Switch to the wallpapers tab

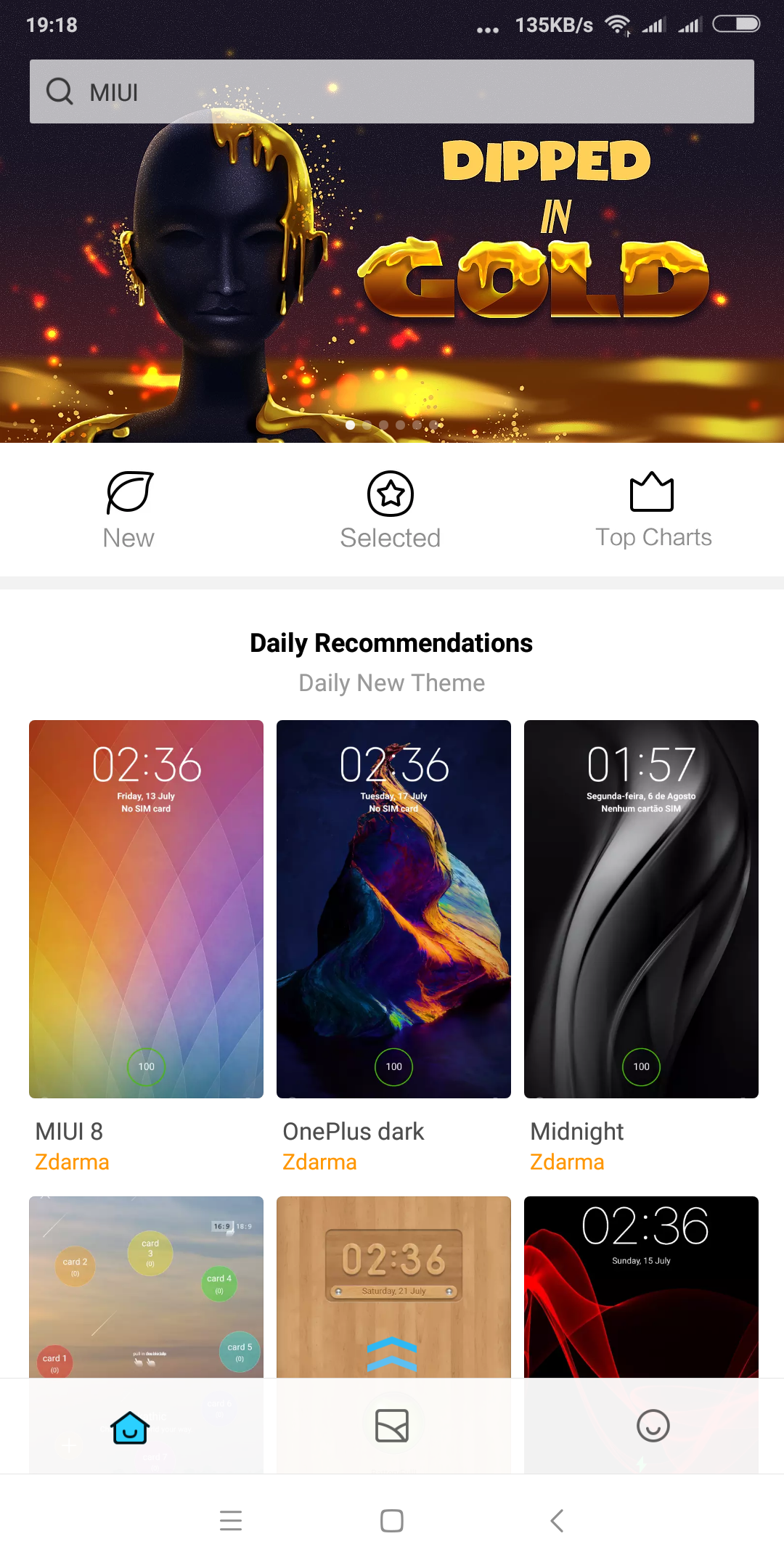point(392,1426)
